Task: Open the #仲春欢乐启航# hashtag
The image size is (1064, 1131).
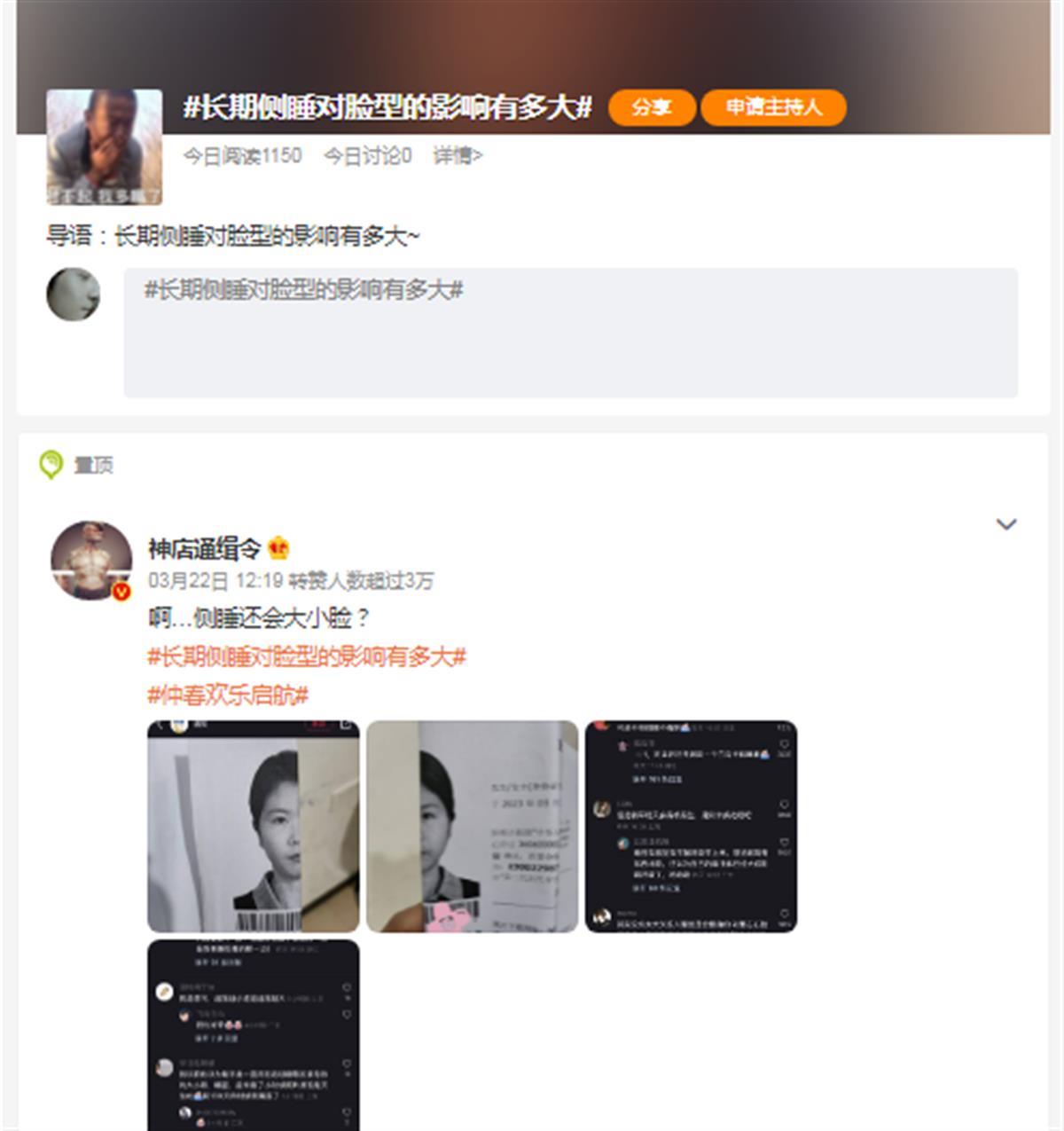Action: tap(228, 695)
